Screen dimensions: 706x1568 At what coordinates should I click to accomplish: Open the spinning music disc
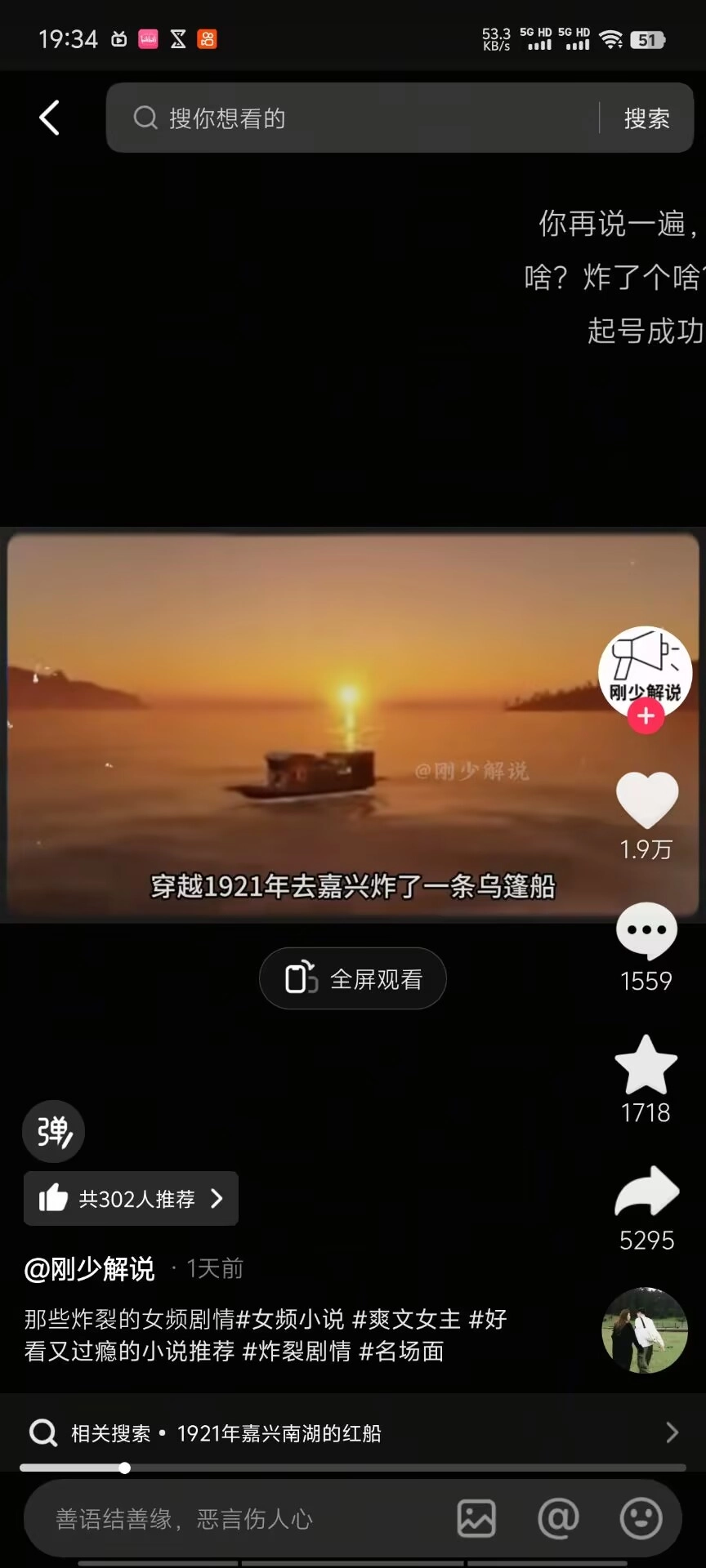(x=645, y=1330)
